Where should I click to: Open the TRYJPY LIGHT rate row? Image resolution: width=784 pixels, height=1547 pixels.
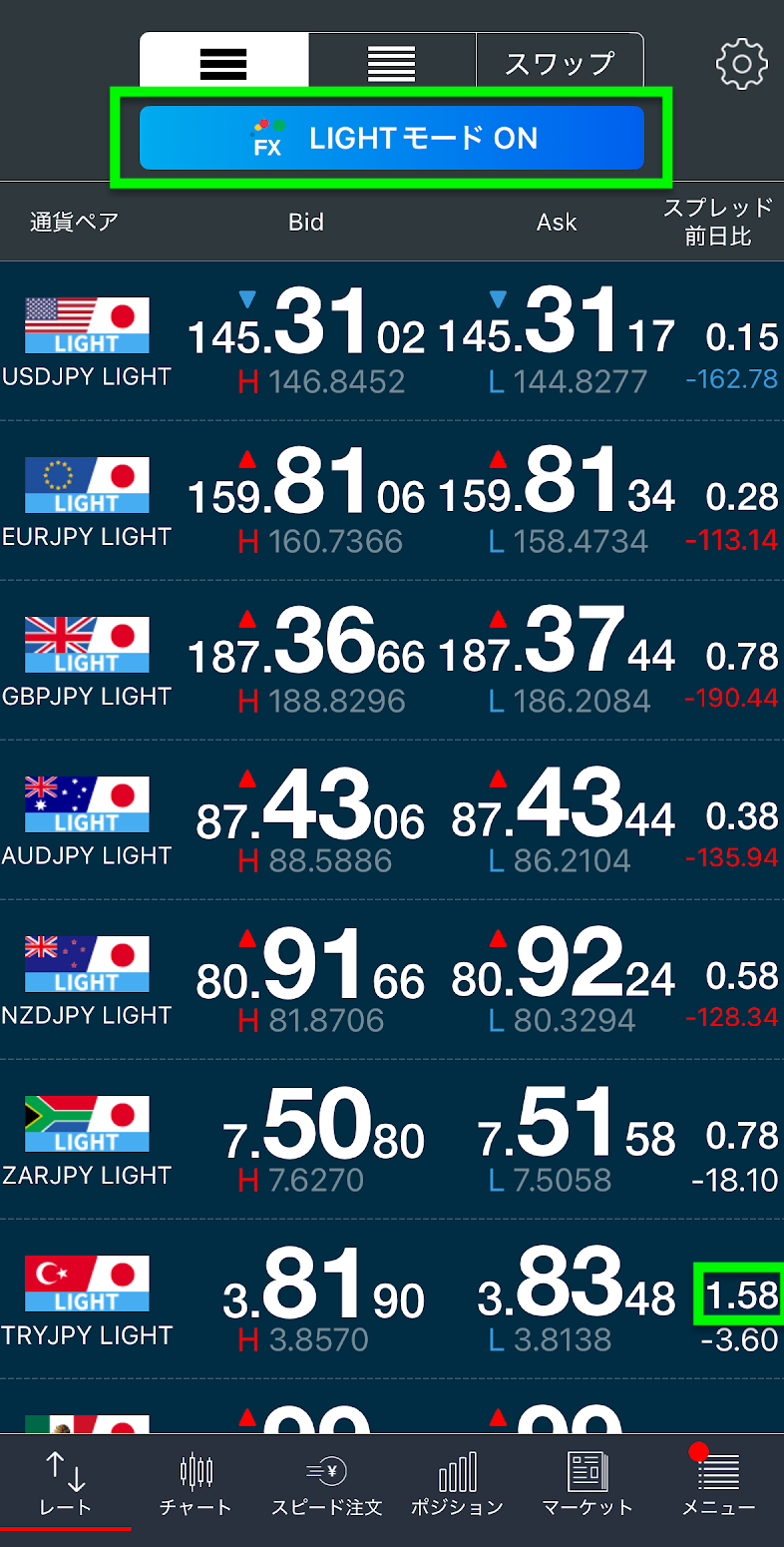[x=88, y=1299]
